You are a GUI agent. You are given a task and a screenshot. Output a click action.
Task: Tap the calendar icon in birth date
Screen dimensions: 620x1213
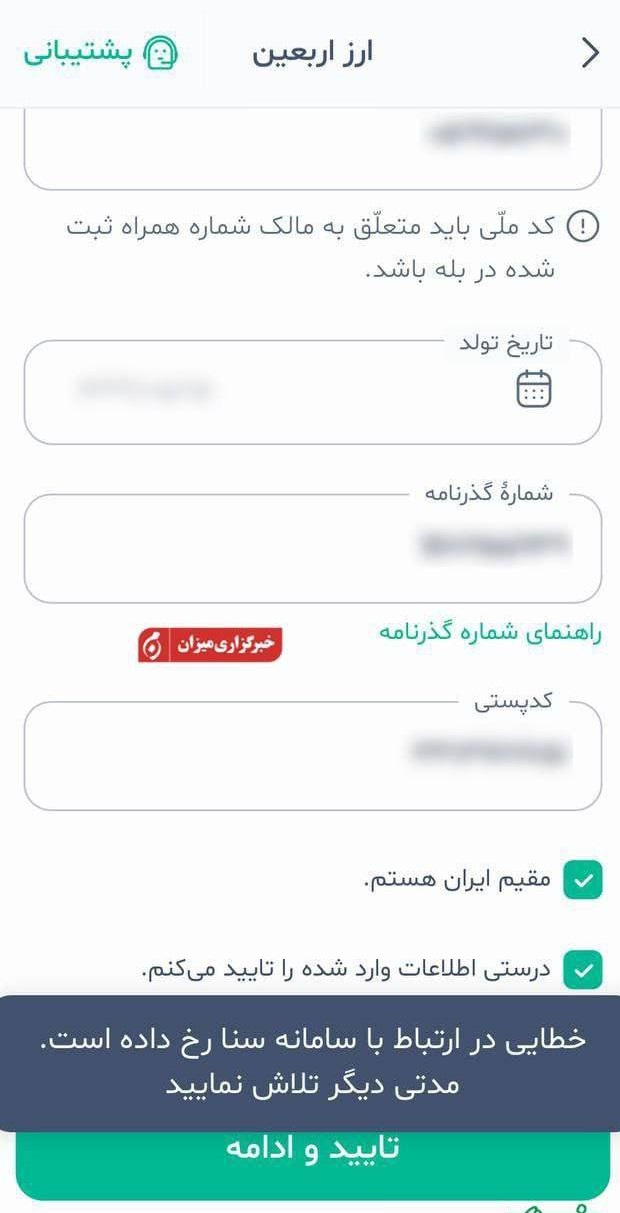[x=534, y=389]
